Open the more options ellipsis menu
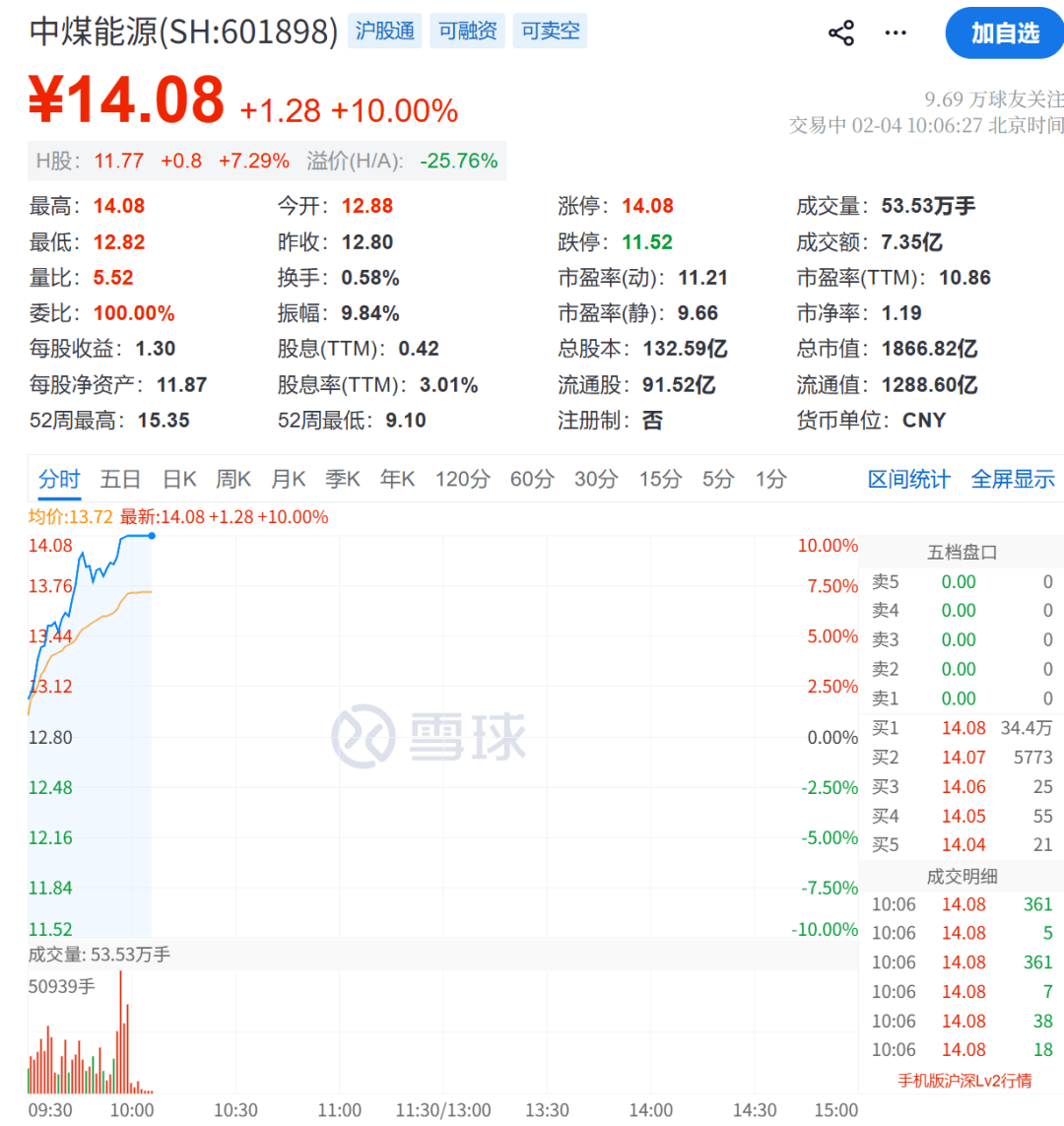The image size is (1064, 1126). coord(895,32)
